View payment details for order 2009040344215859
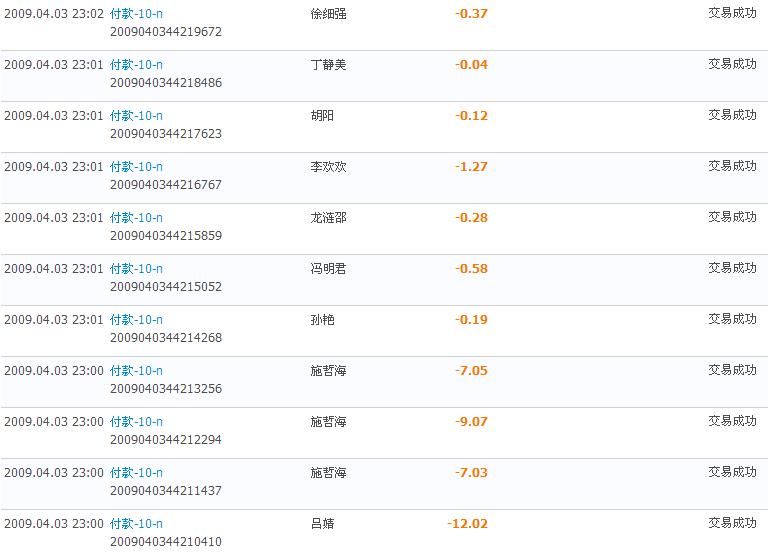Screen dimensions: 768x559 tap(136, 218)
